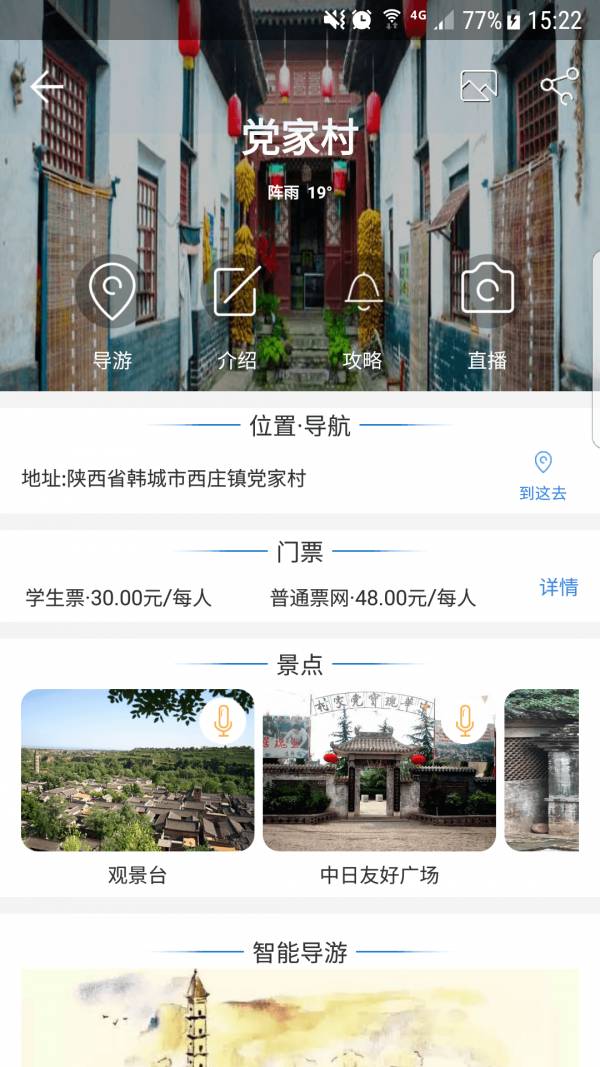Open the 观景台 attraction card
Image resolution: width=600 pixels, height=1067 pixels.
137,771
